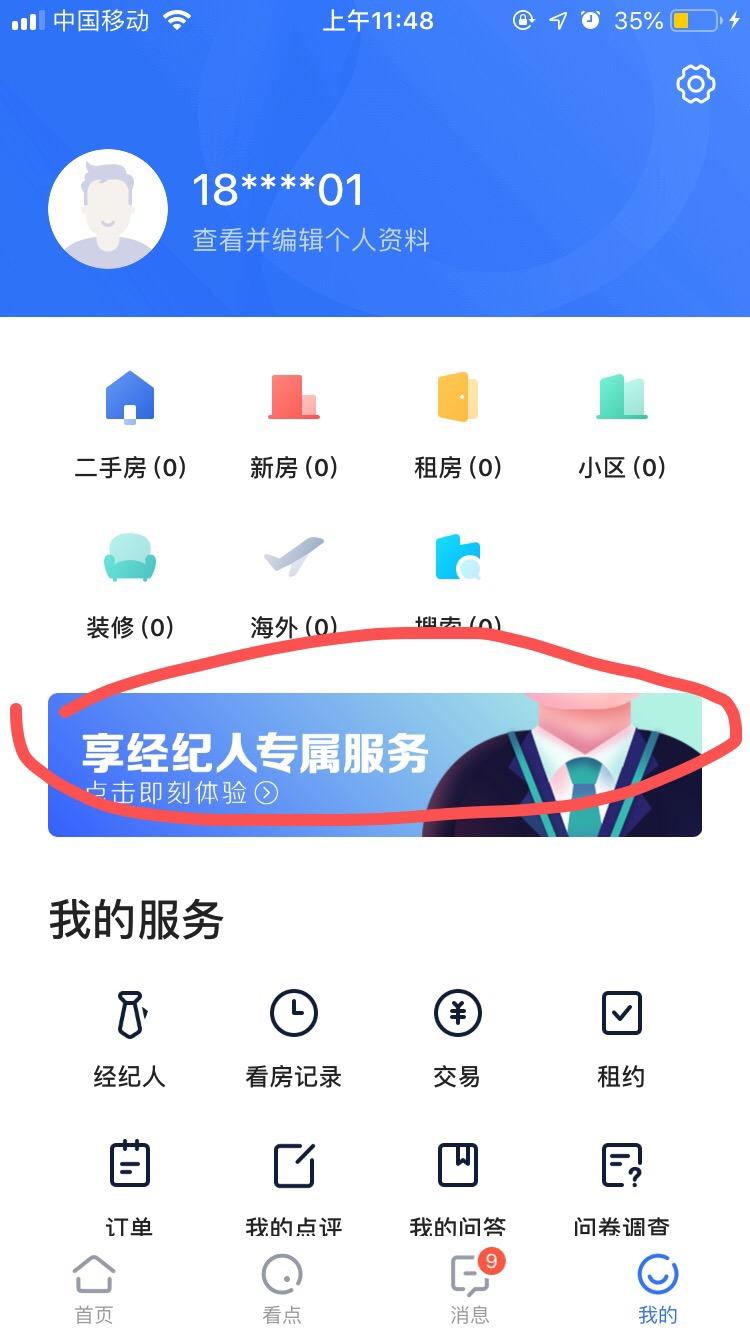Open 经纪人 under 我的服务
Viewport: 750px width, 1334px height.
tap(130, 1038)
